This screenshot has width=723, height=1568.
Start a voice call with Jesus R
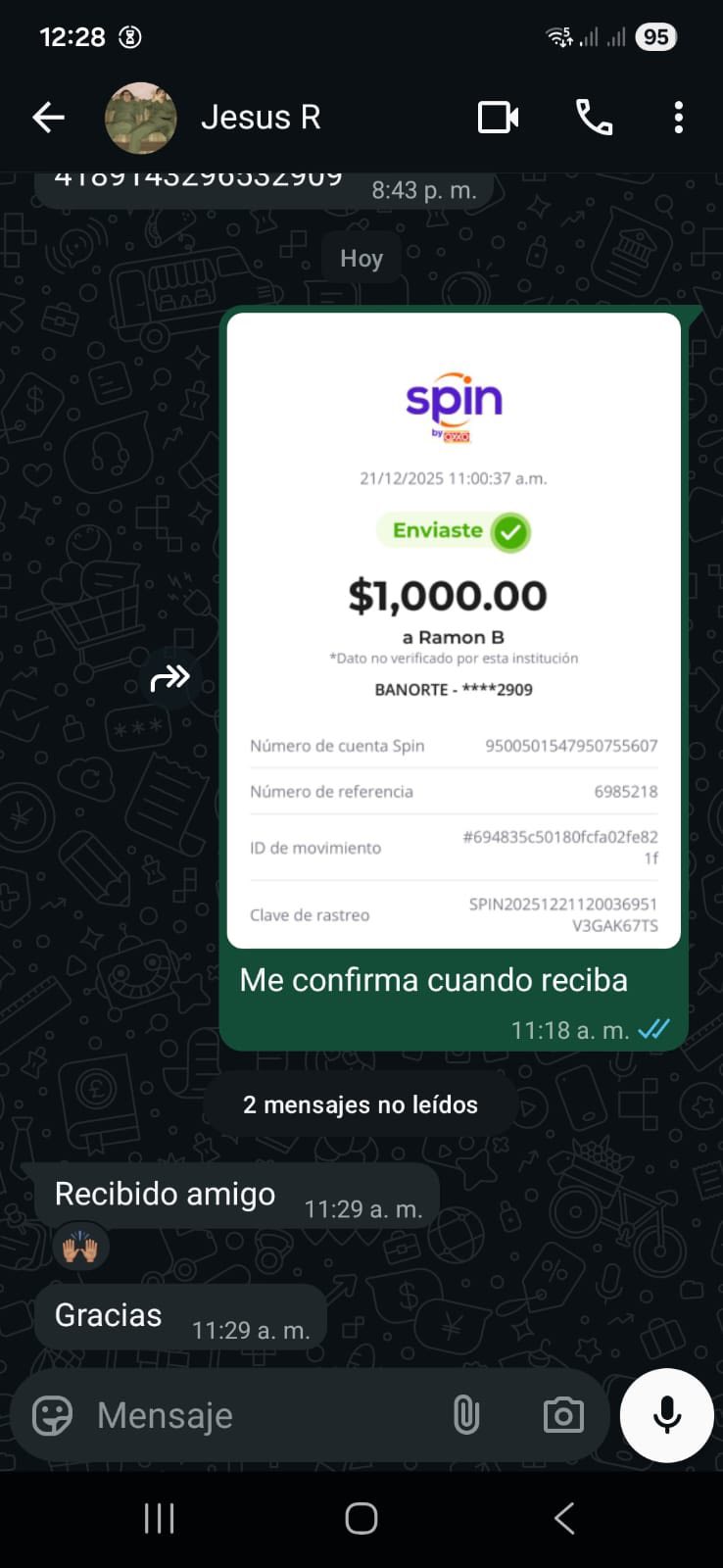tap(594, 118)
